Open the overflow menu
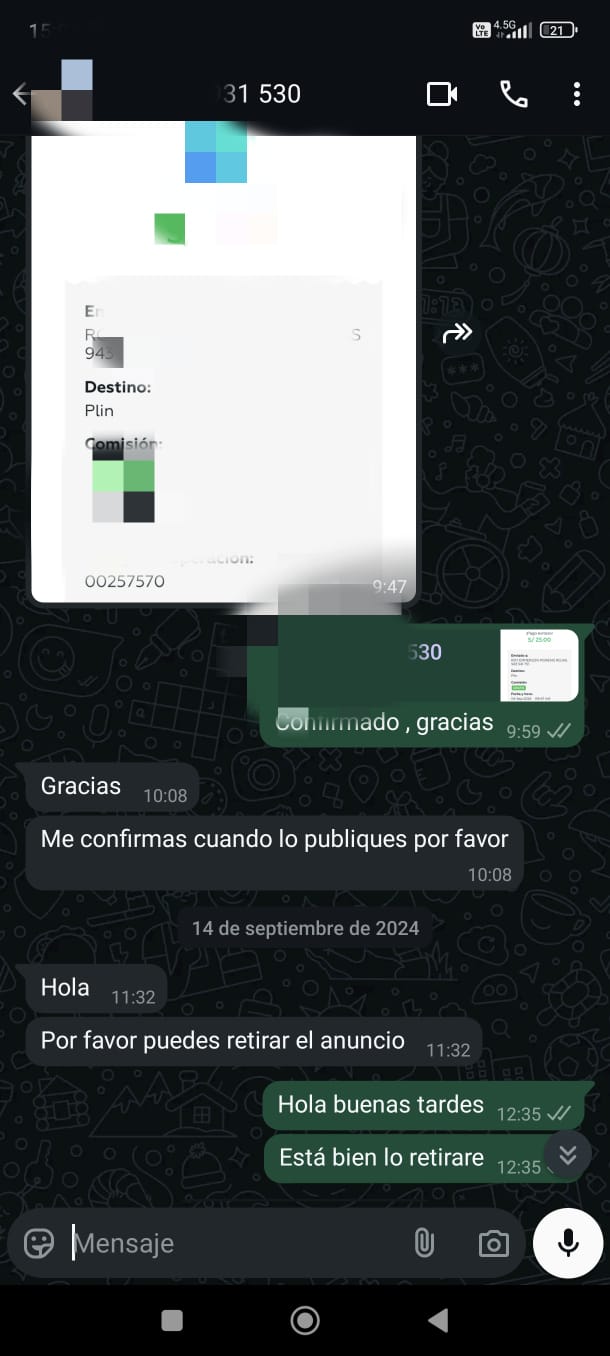The width and height of the screenshot is (610, 1356). pyautogui.click(x=577, y=94)
